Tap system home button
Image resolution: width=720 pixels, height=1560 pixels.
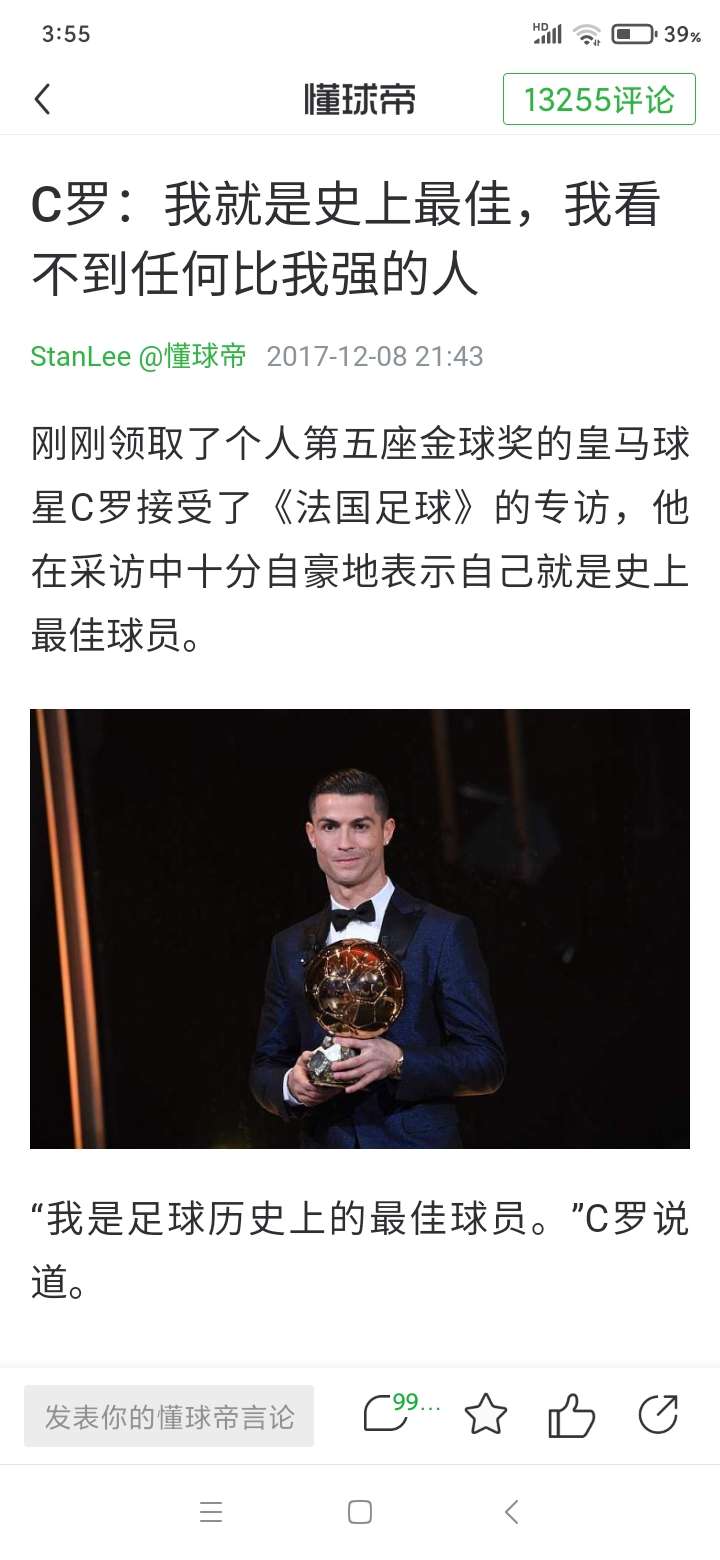click(x=360, y=1512)
